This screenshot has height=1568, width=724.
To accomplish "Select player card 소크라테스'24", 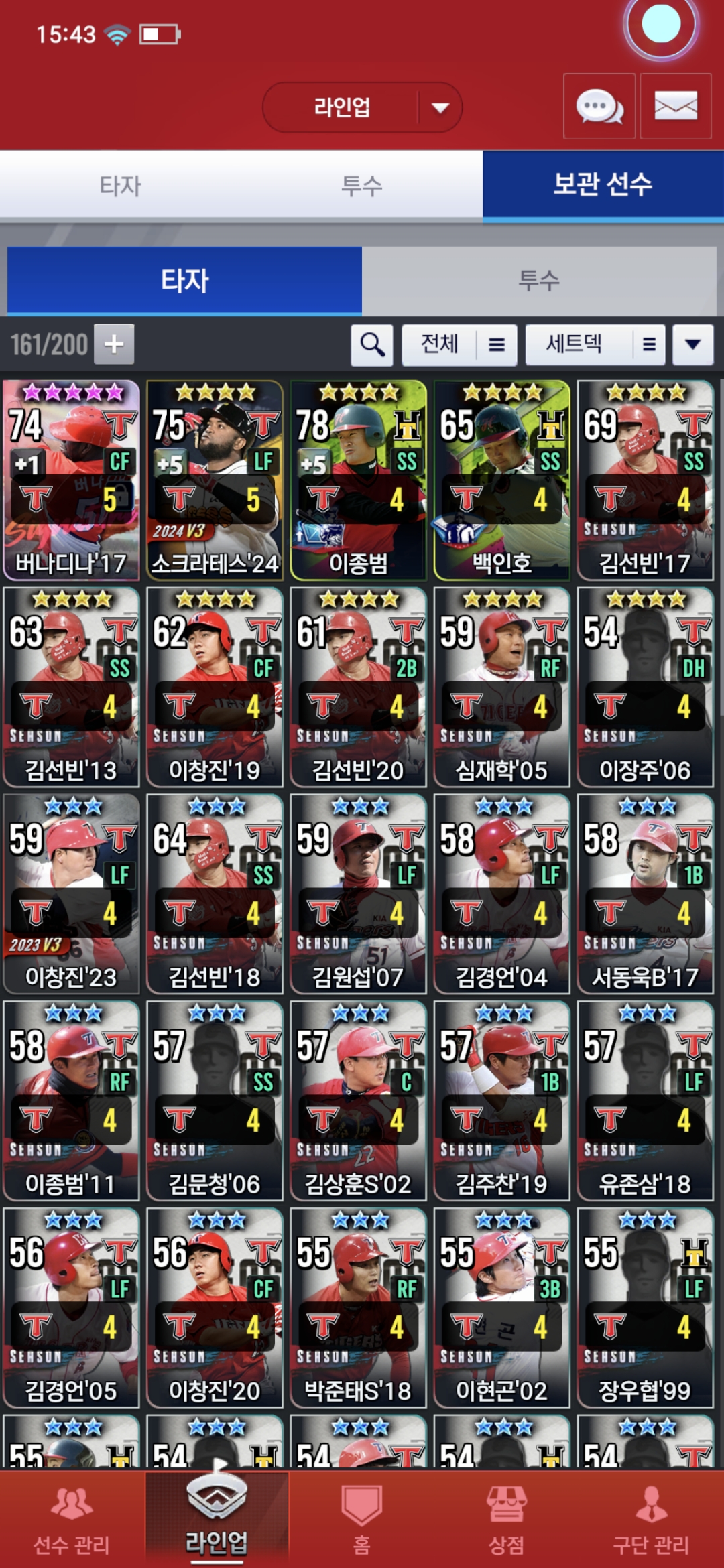I will (x=215, y=480).
